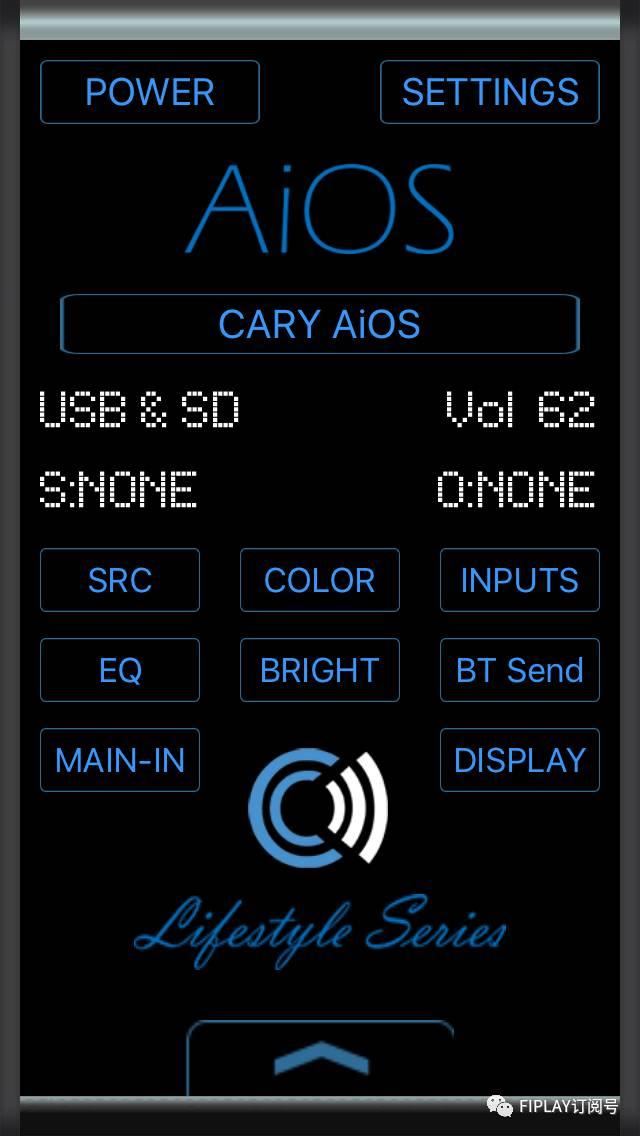Change the display COLOR
This screenshot has width=640, height=1136.
[x=320, y=580]
